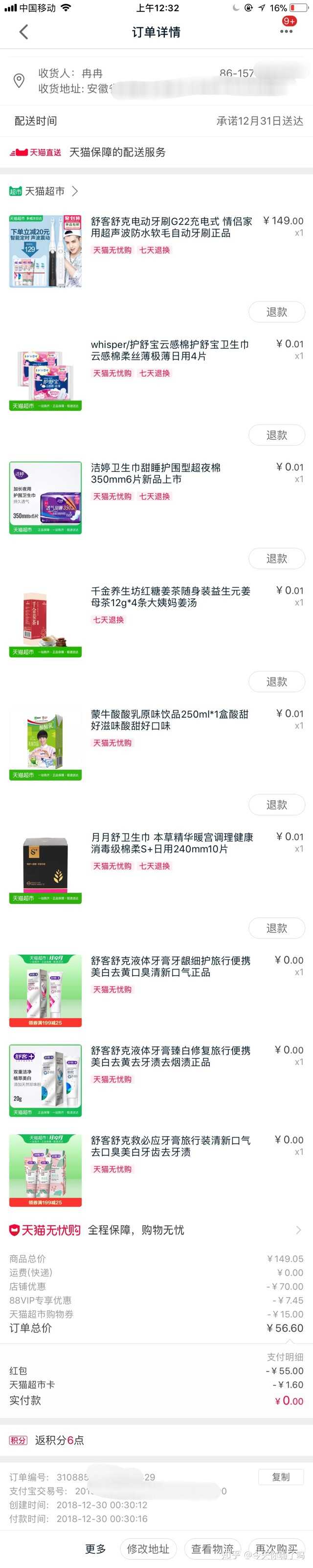Copy the order number with 复制
The width and height of the screenshot is (313, 1568).
point(281,1476)
